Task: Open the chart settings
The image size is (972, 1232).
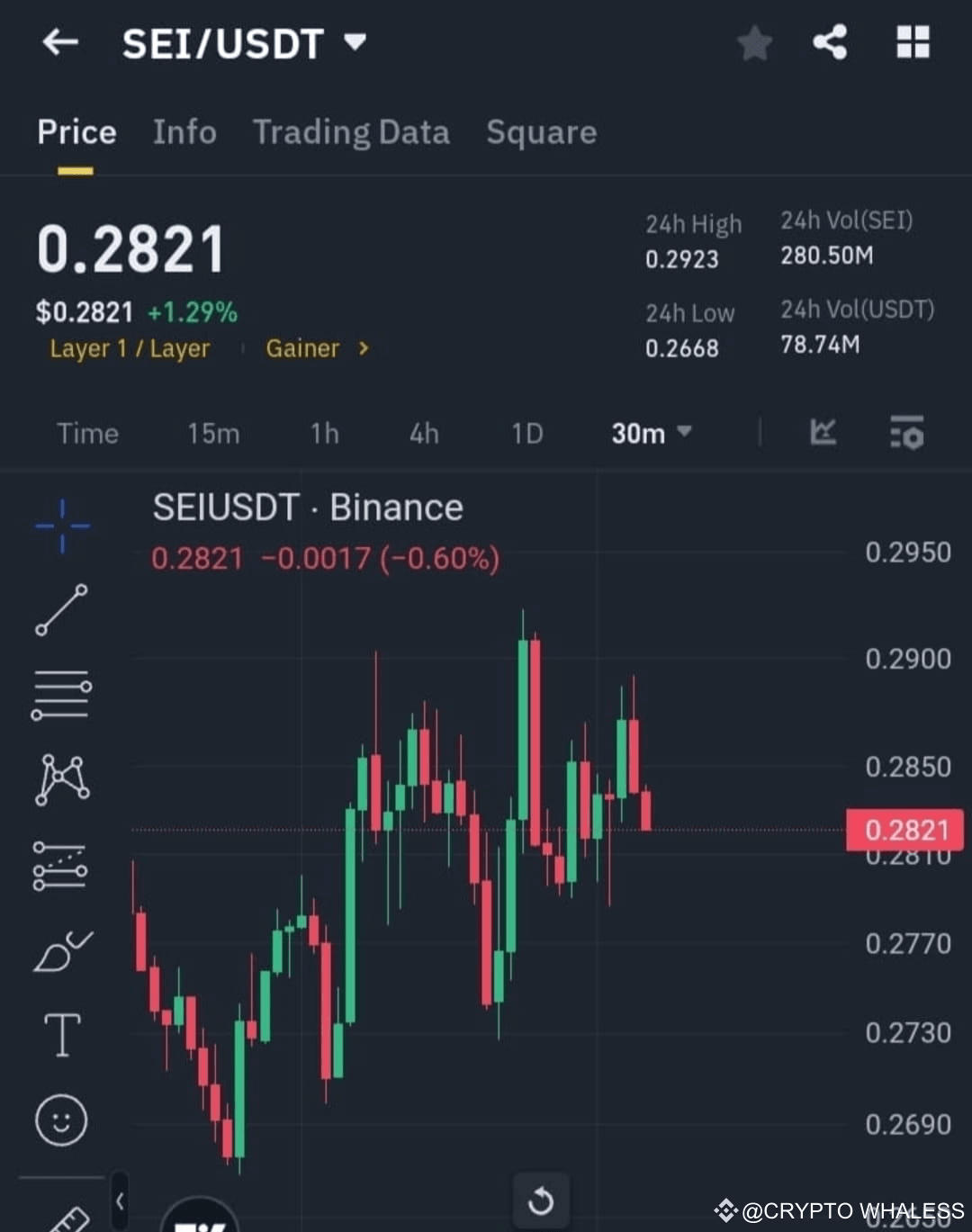Action: pos(906,434)
